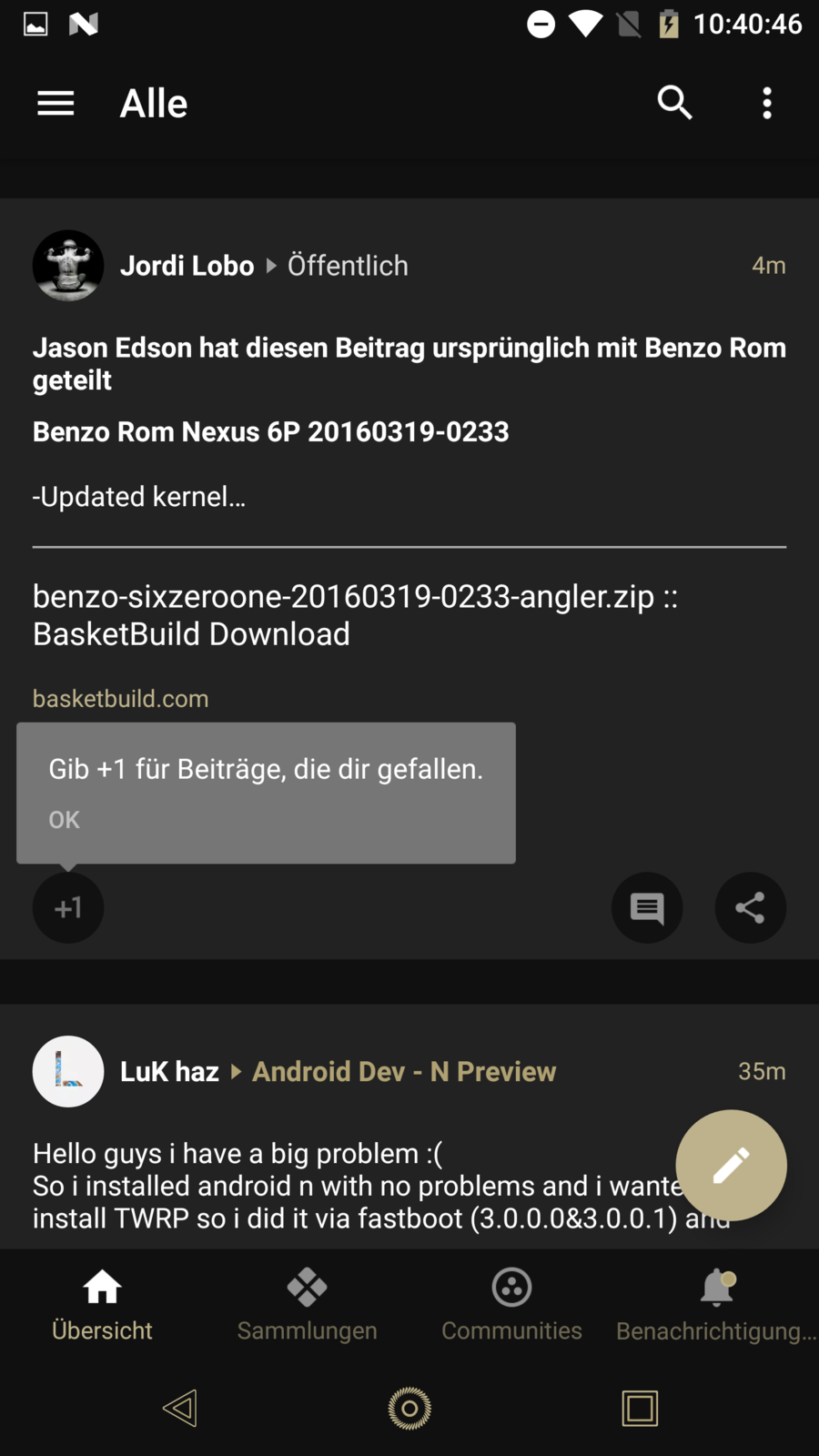Comment on Jordi Lobo's post

pyautogui.click(x=647, y=907)
